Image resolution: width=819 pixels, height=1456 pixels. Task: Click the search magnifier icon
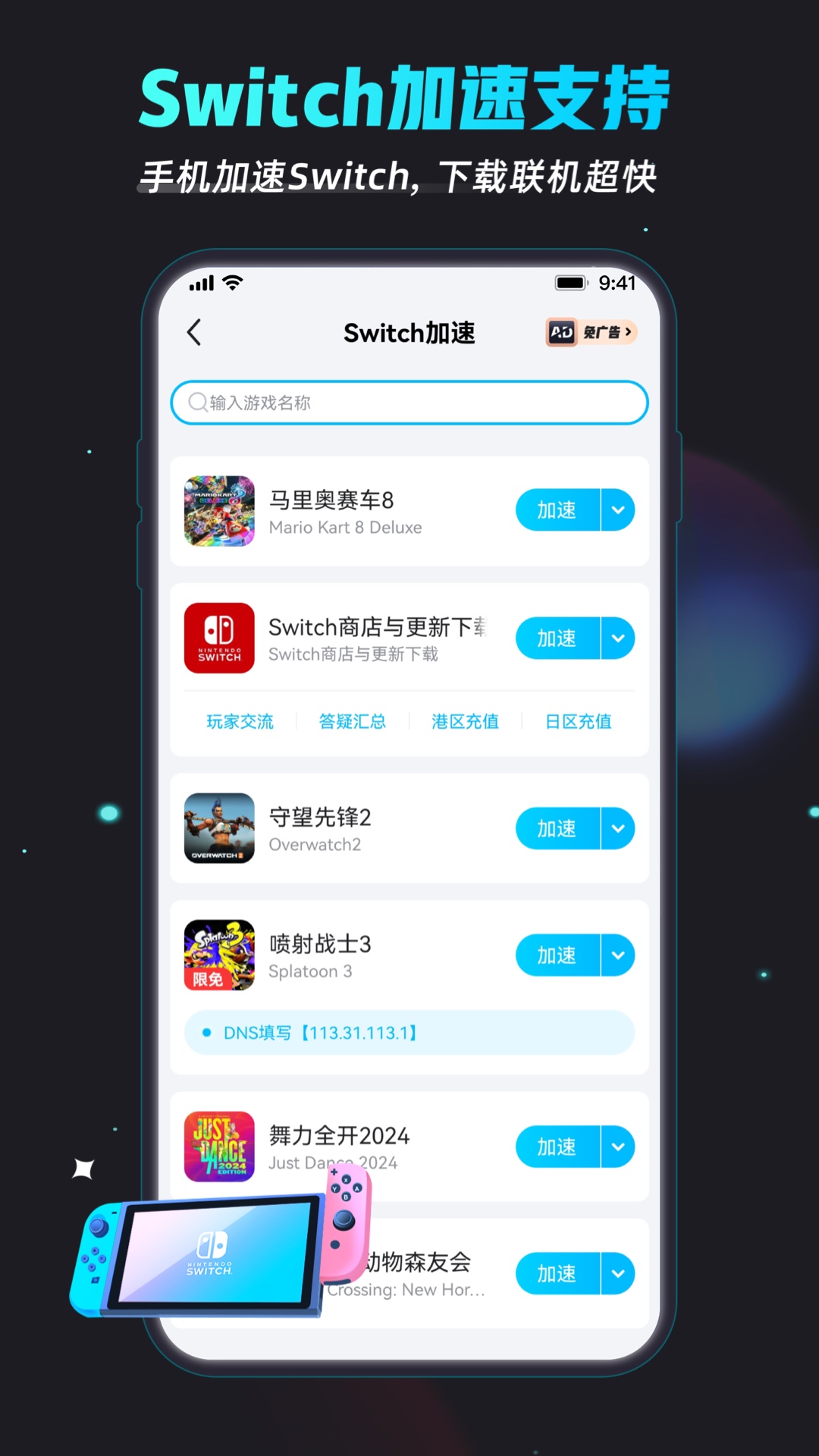click(198, 403)
